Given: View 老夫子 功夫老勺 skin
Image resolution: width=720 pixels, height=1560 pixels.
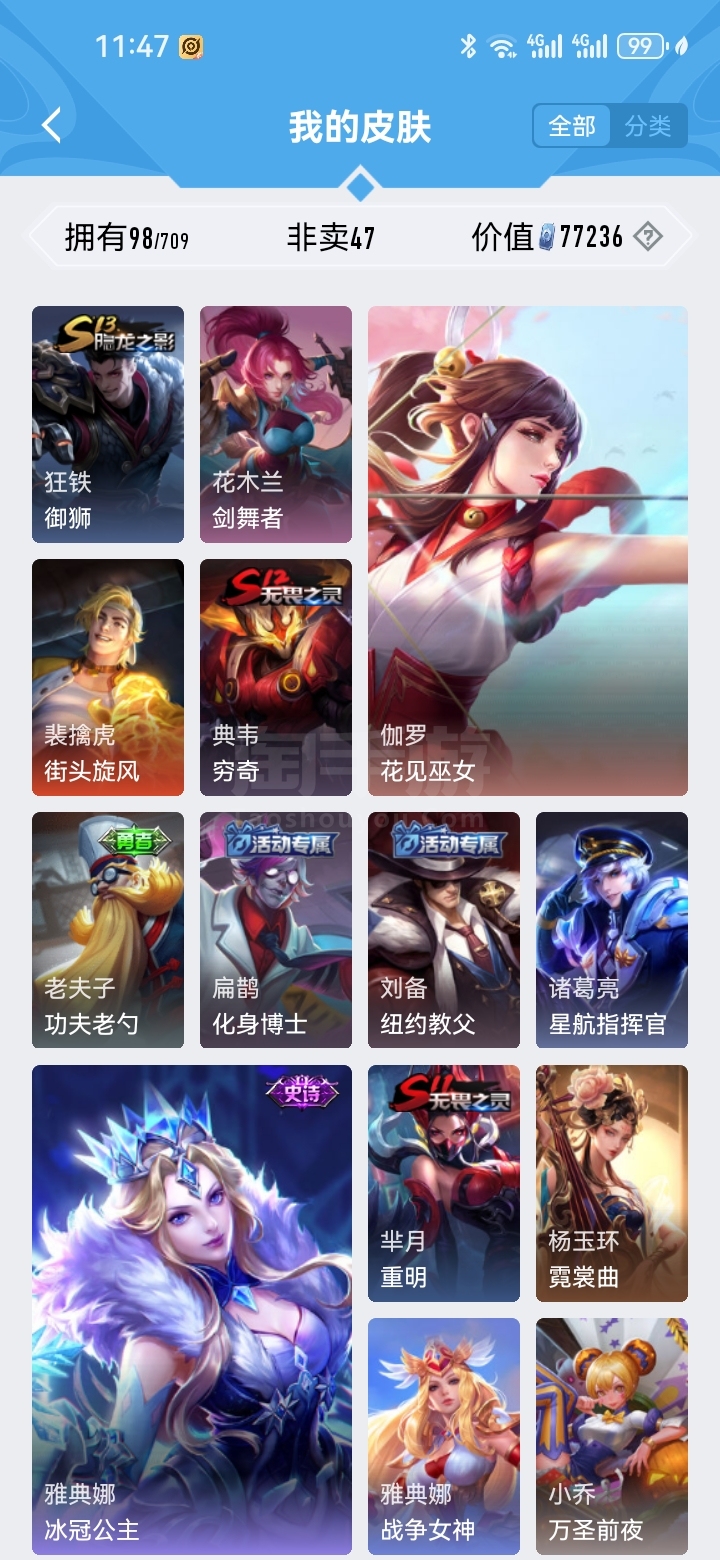Looking at the screenshot, I should click(x=108, y=930).
